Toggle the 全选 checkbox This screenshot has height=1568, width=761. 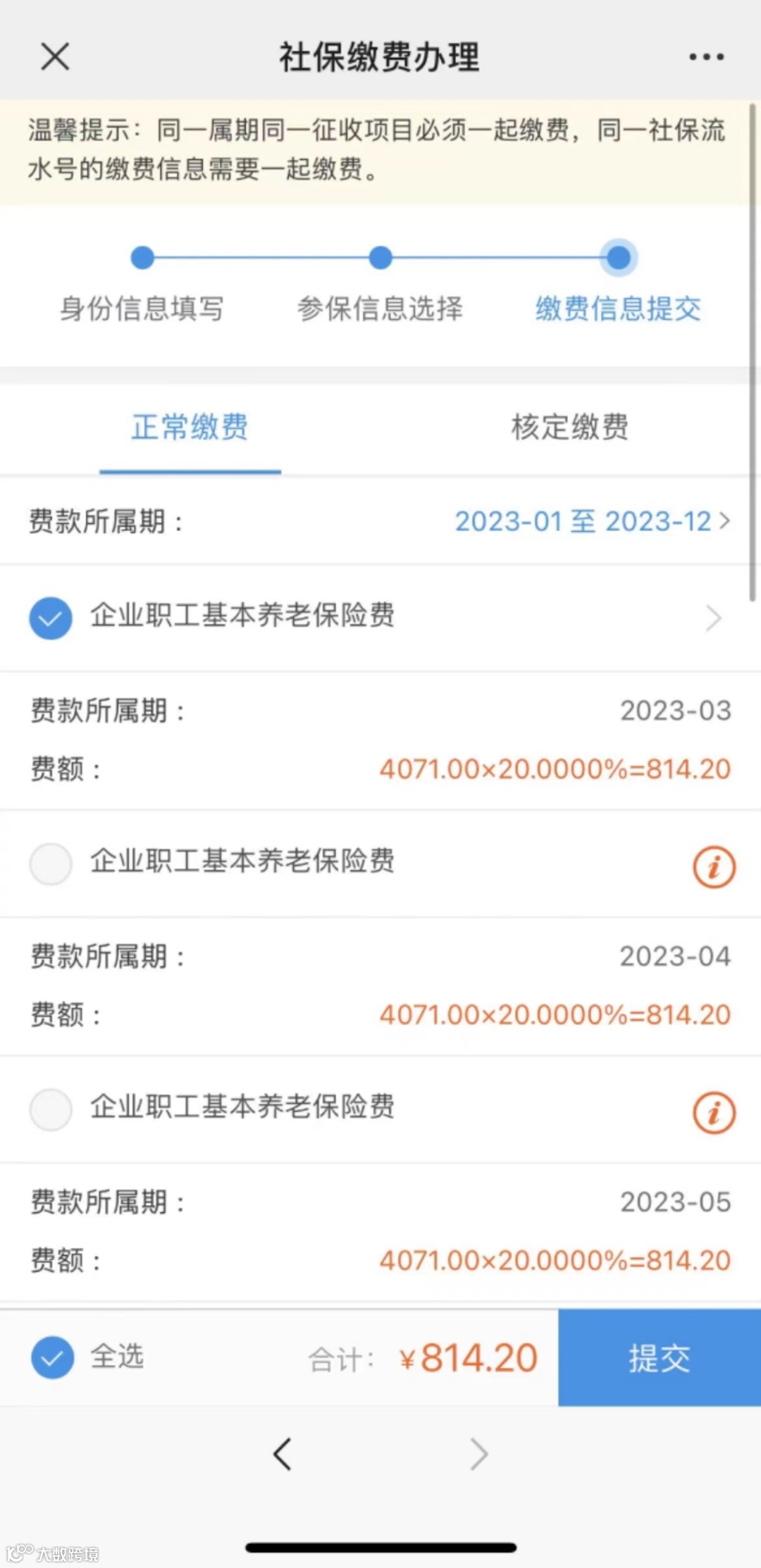pyautogui.click(x=52, y=1357)
